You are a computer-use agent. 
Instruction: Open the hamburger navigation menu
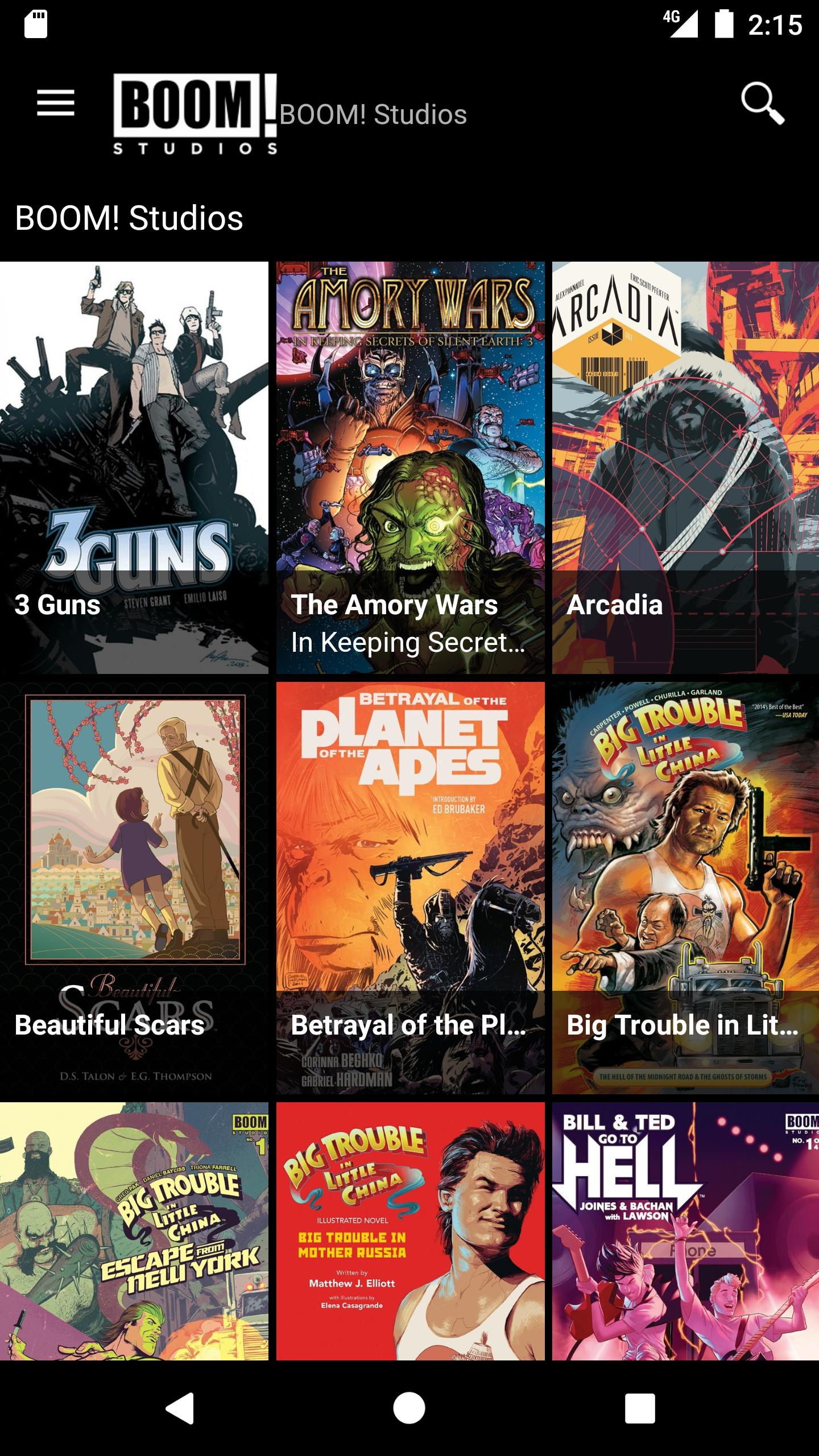tap(55, 103)
